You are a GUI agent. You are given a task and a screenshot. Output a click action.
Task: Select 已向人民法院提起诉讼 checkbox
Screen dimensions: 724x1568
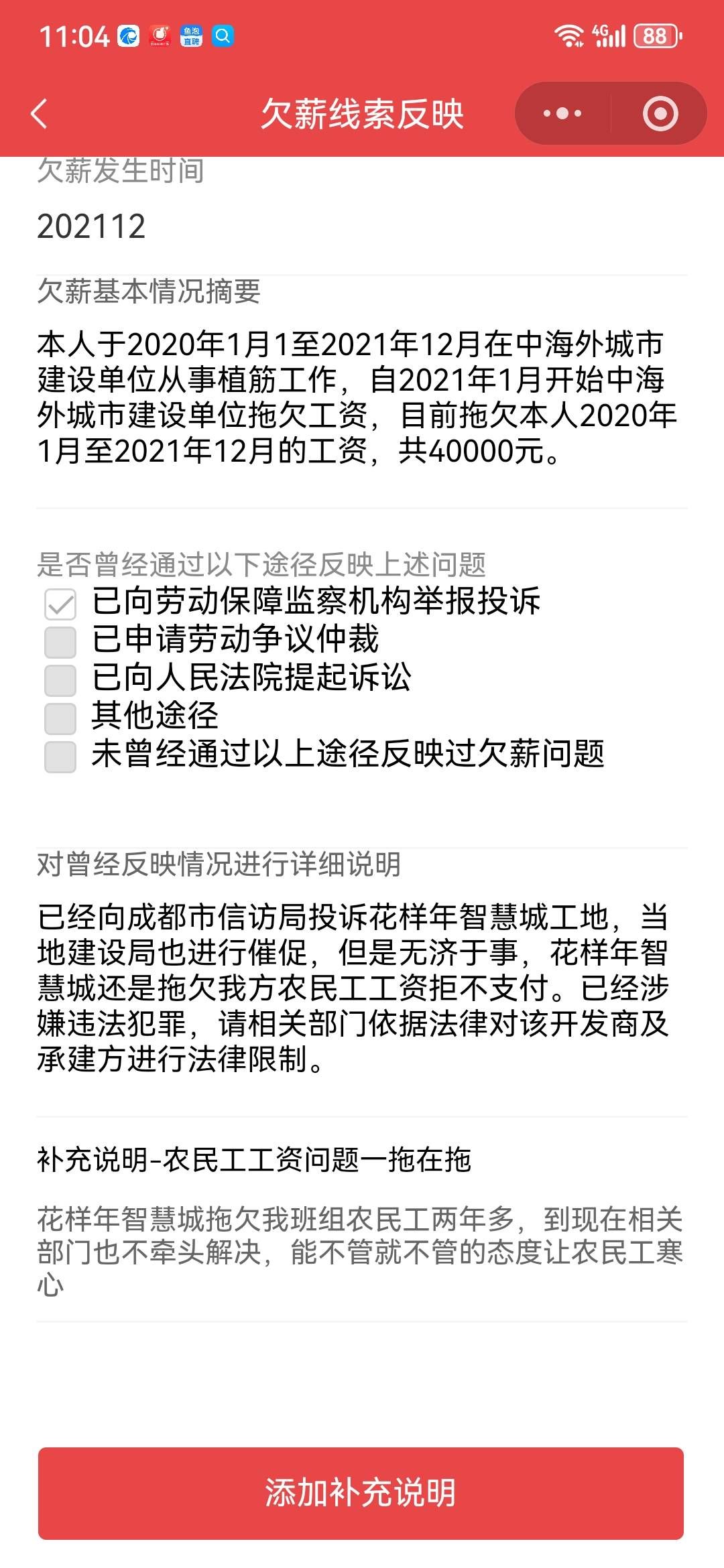(x=60, y=680)
